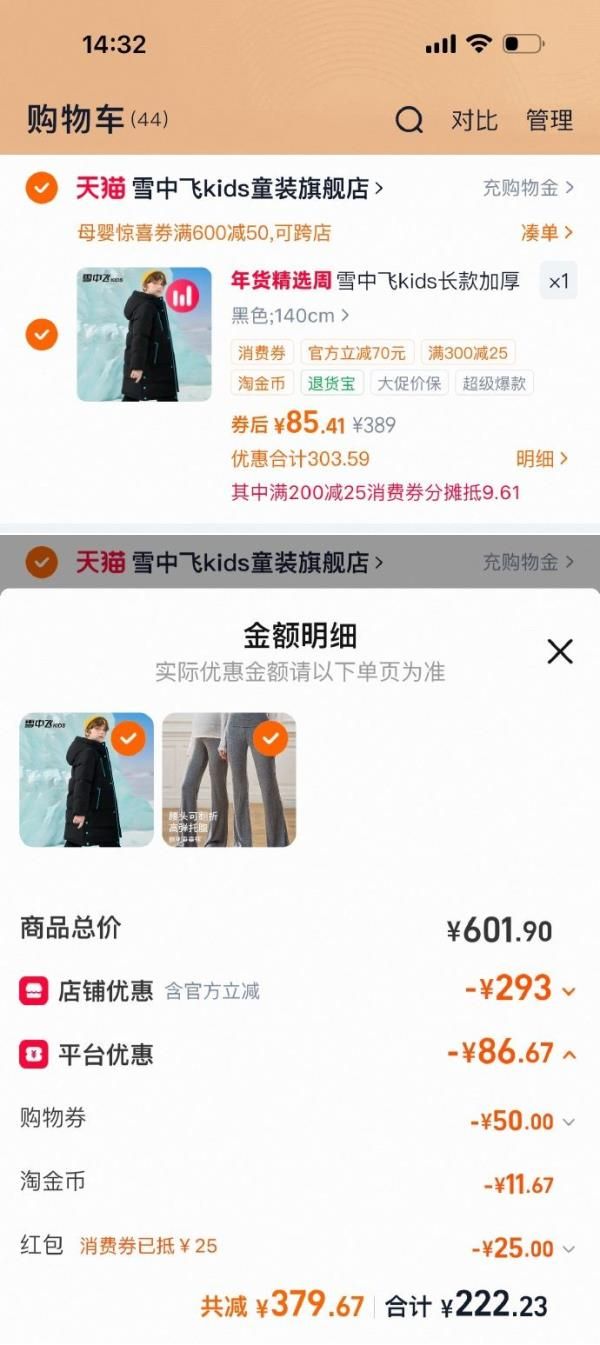Expand the 店铺优惠 -¥293 row
This screenshot has height=1345, width=600.
tap(520, 990)
